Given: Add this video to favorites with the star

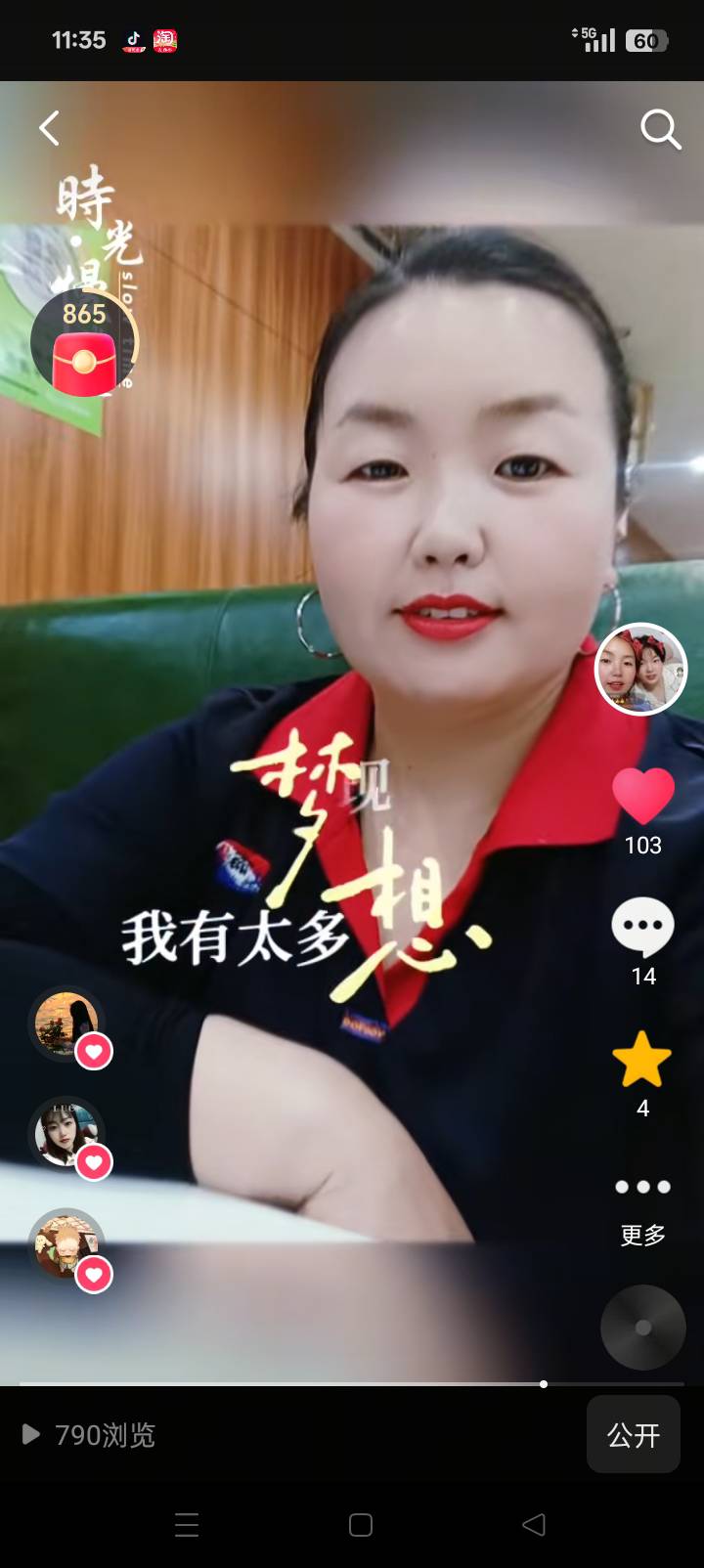Looking at the screenshot, I should pos(641,1060).
